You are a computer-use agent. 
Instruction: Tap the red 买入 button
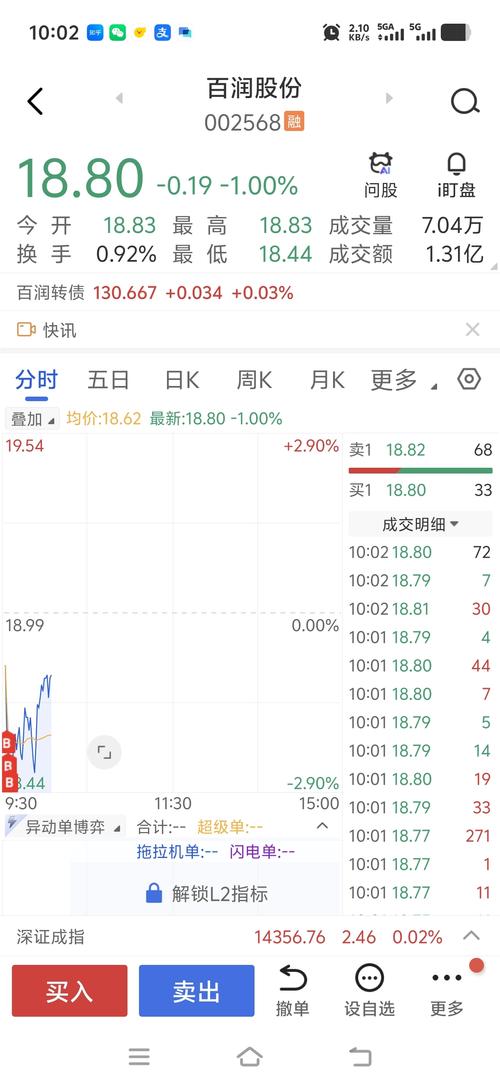(69, 991)
